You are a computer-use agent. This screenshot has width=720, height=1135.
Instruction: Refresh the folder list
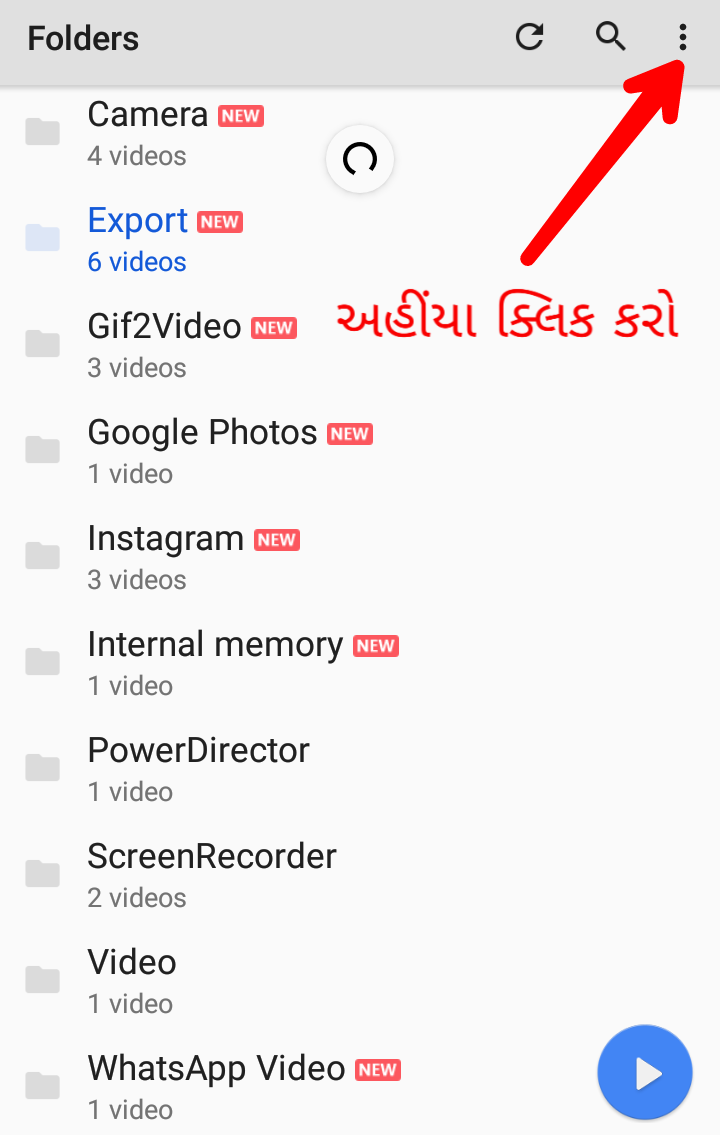529,38
